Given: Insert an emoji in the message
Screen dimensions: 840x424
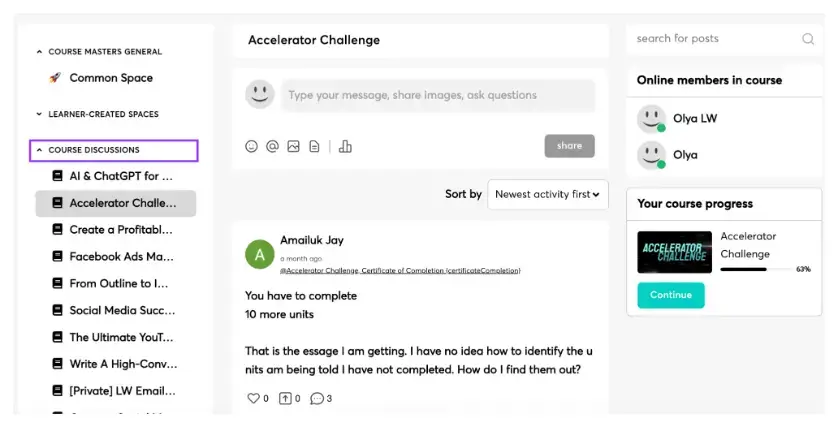Looking at the screenshot, I should click(x=252, y=146).
